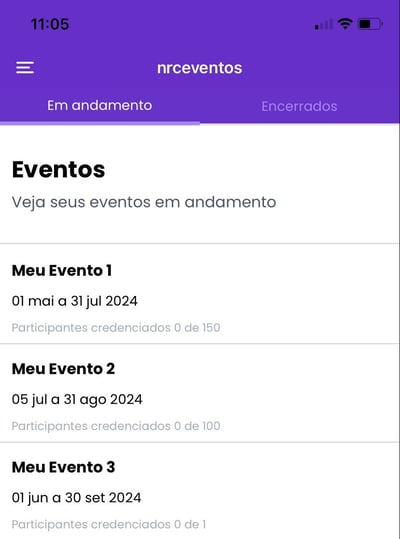Screen dimensions: 400x539
Task: Select the Em andamento tab
Action: pos(100,106)
